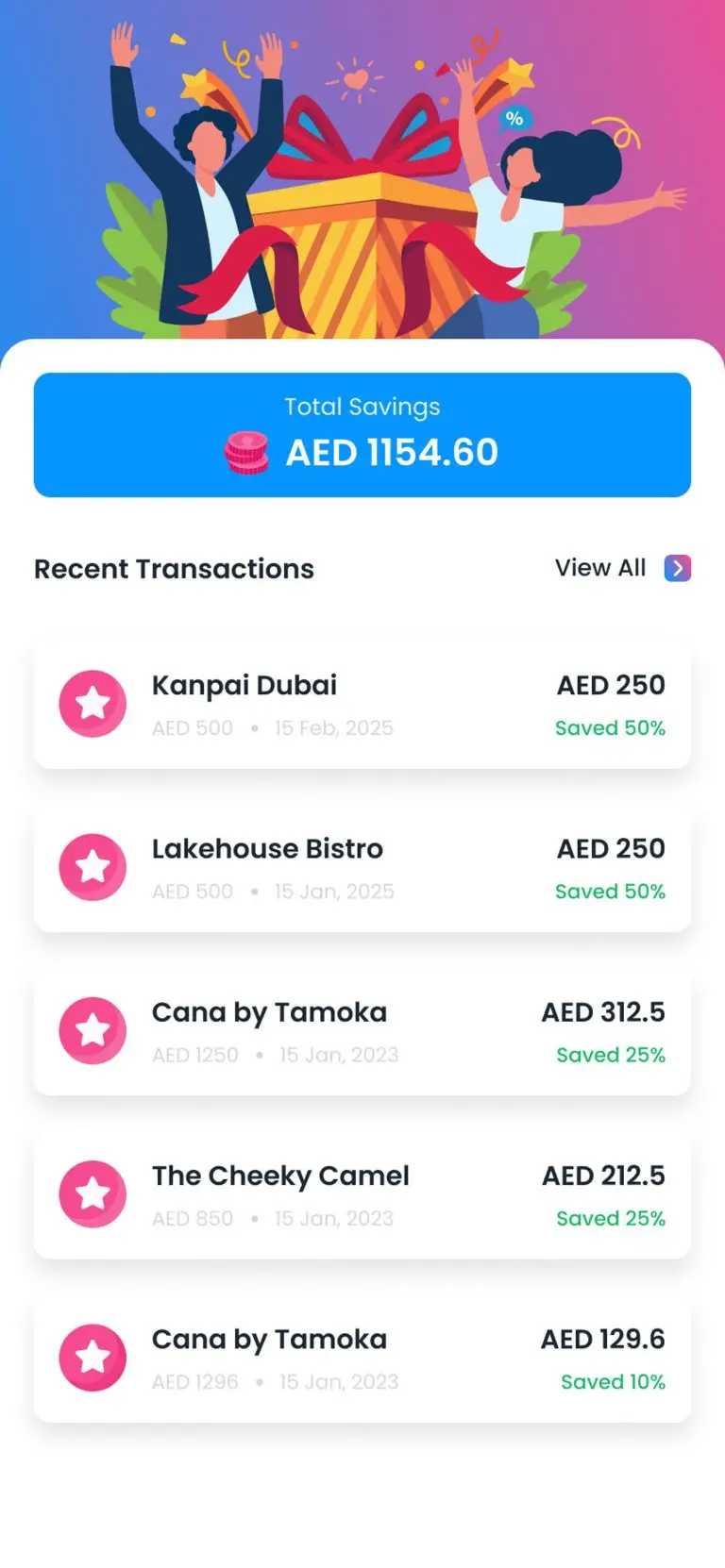Tap the AED 250 amount for Lakehouse Bistro
The image size is (725, 1568).
610,848
